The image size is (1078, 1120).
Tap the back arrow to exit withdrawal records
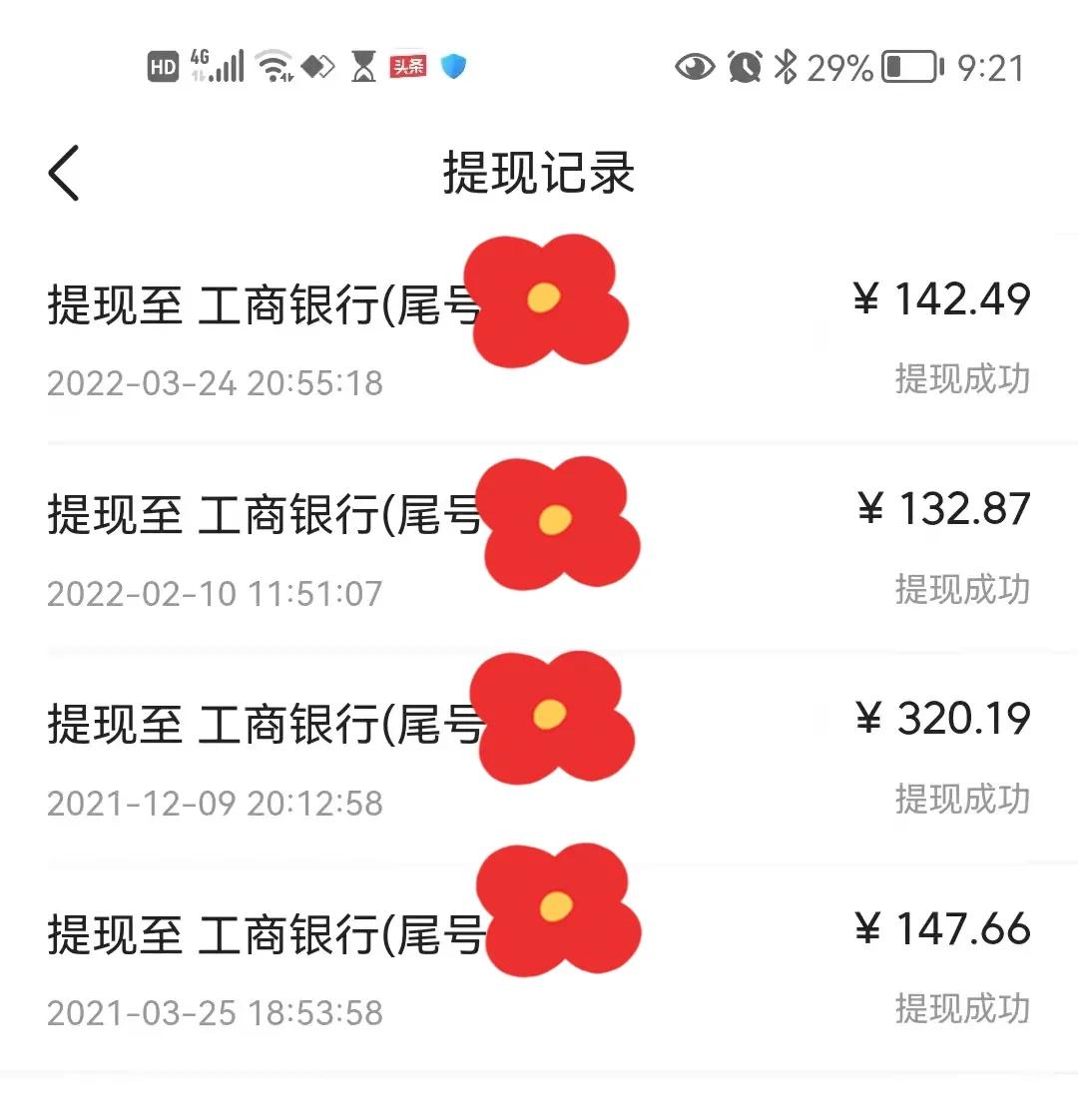click(63, 172)
